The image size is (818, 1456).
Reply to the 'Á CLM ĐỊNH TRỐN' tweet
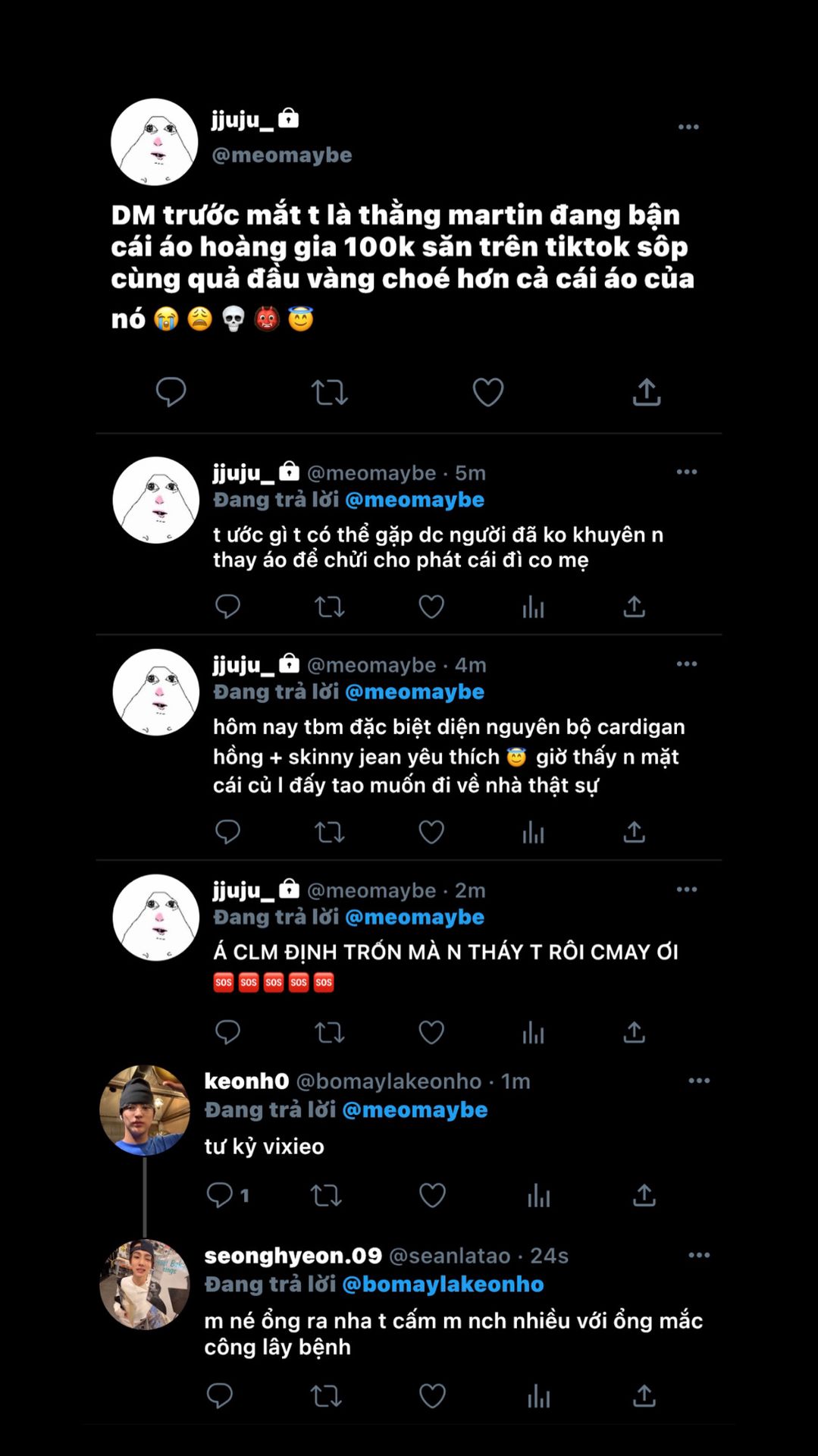click(x=227, y=1032)
